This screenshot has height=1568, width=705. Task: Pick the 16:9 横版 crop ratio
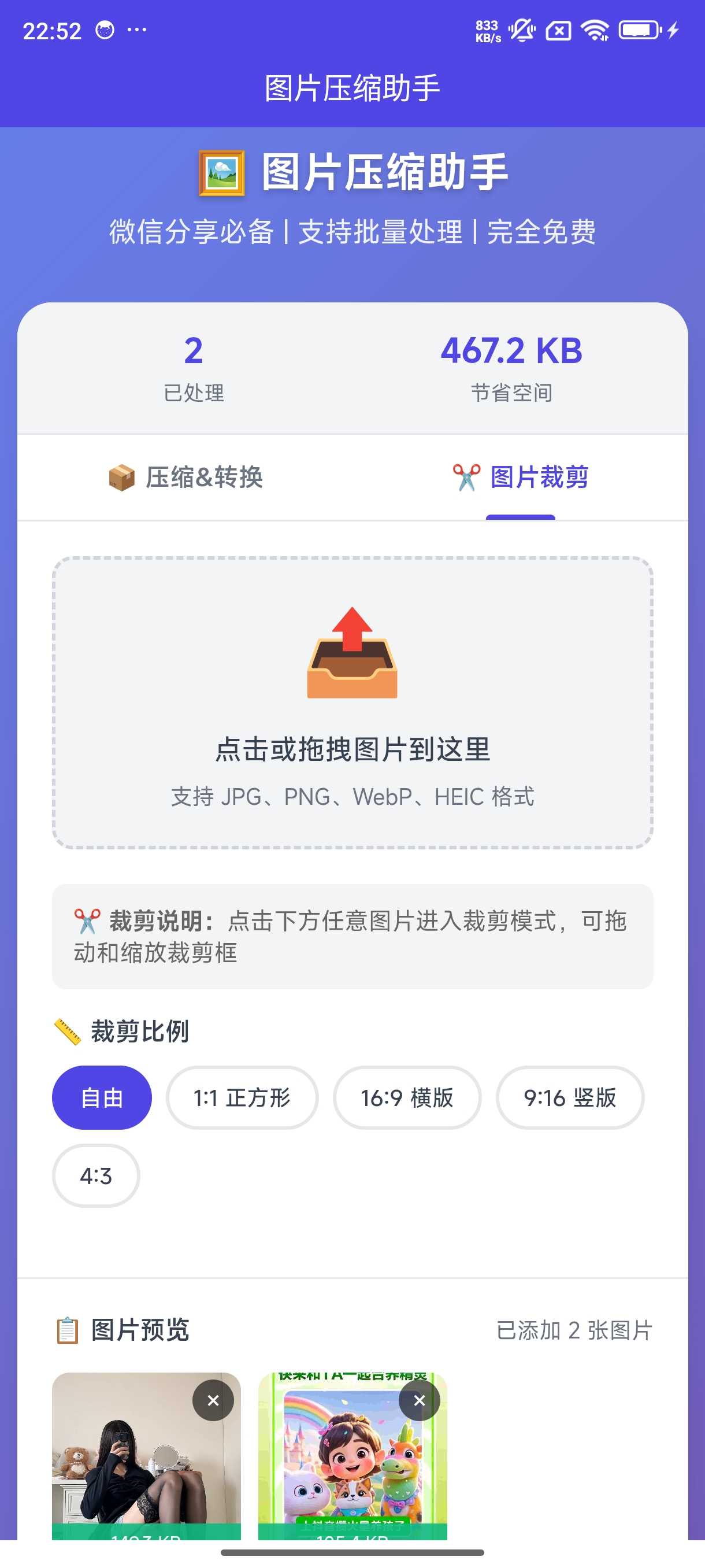click(406, 1097)
